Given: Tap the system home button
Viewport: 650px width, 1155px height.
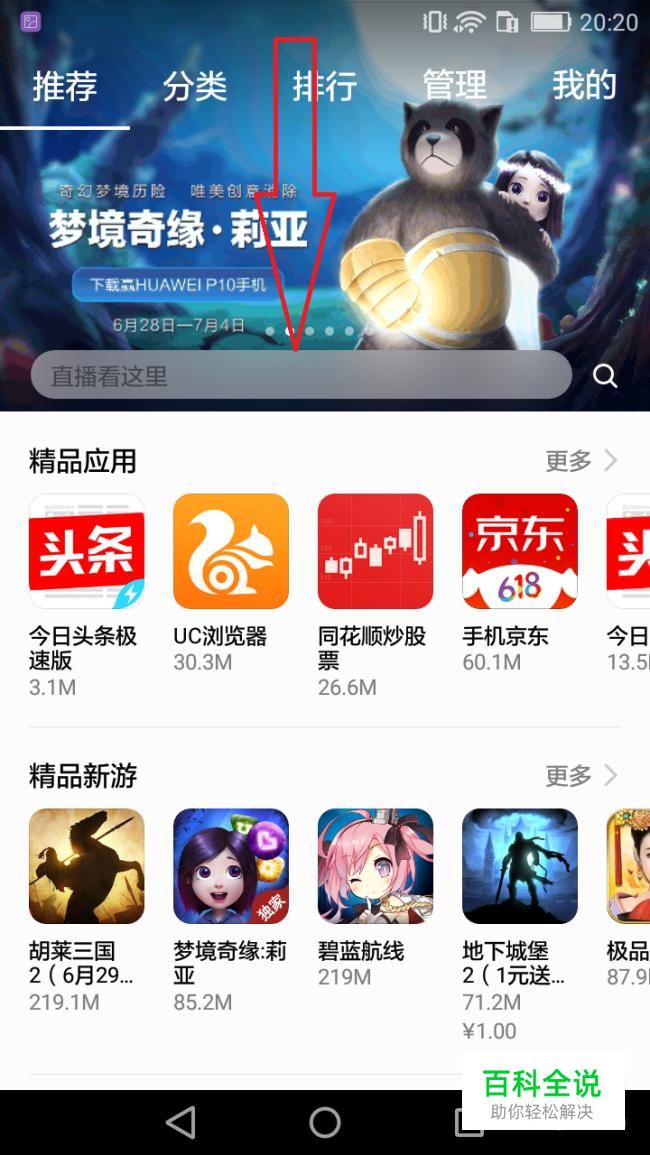Looking at the screenshot, I should click(x=325, y=1122).
